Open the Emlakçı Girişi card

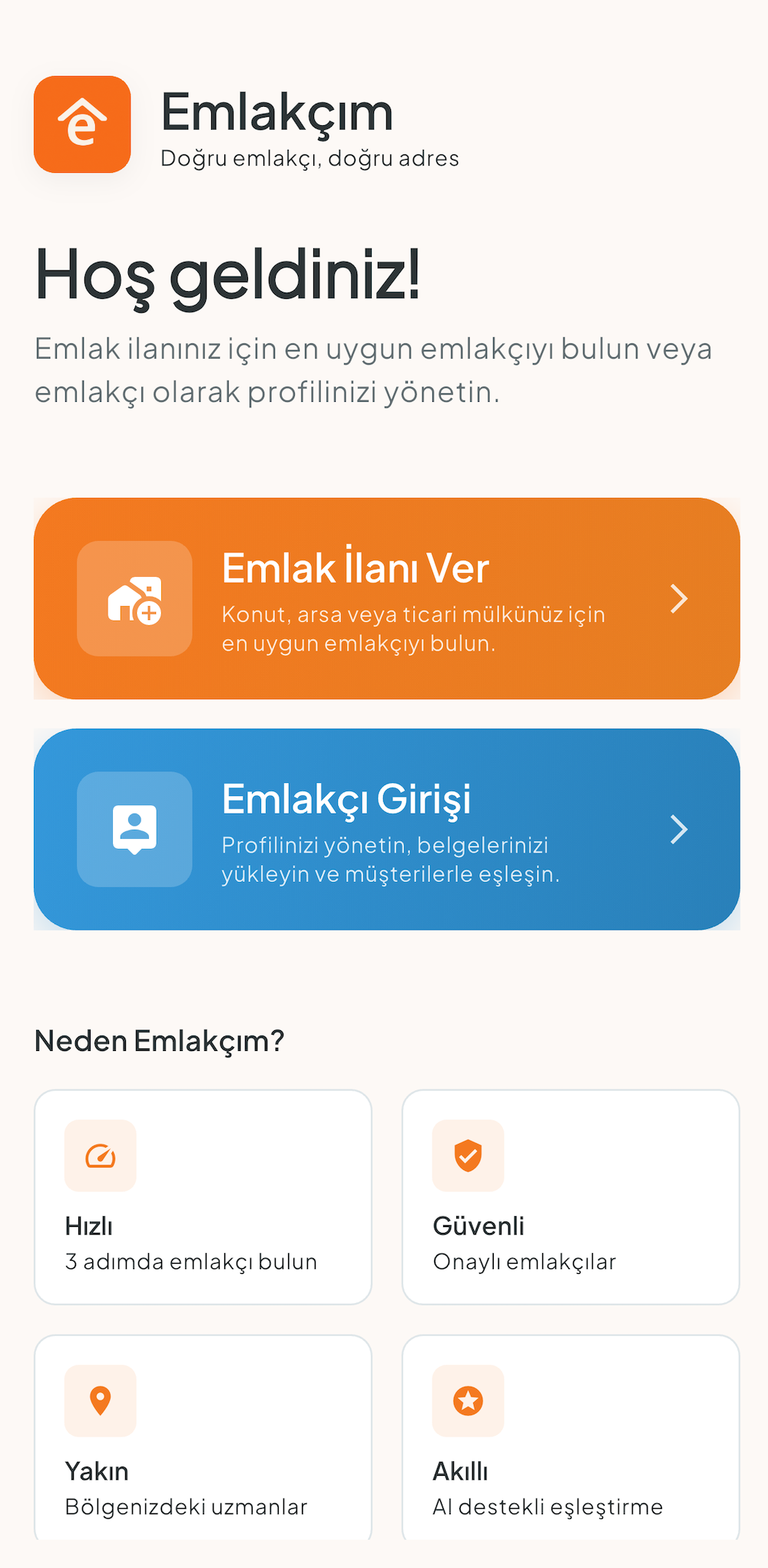click(384, 830)
